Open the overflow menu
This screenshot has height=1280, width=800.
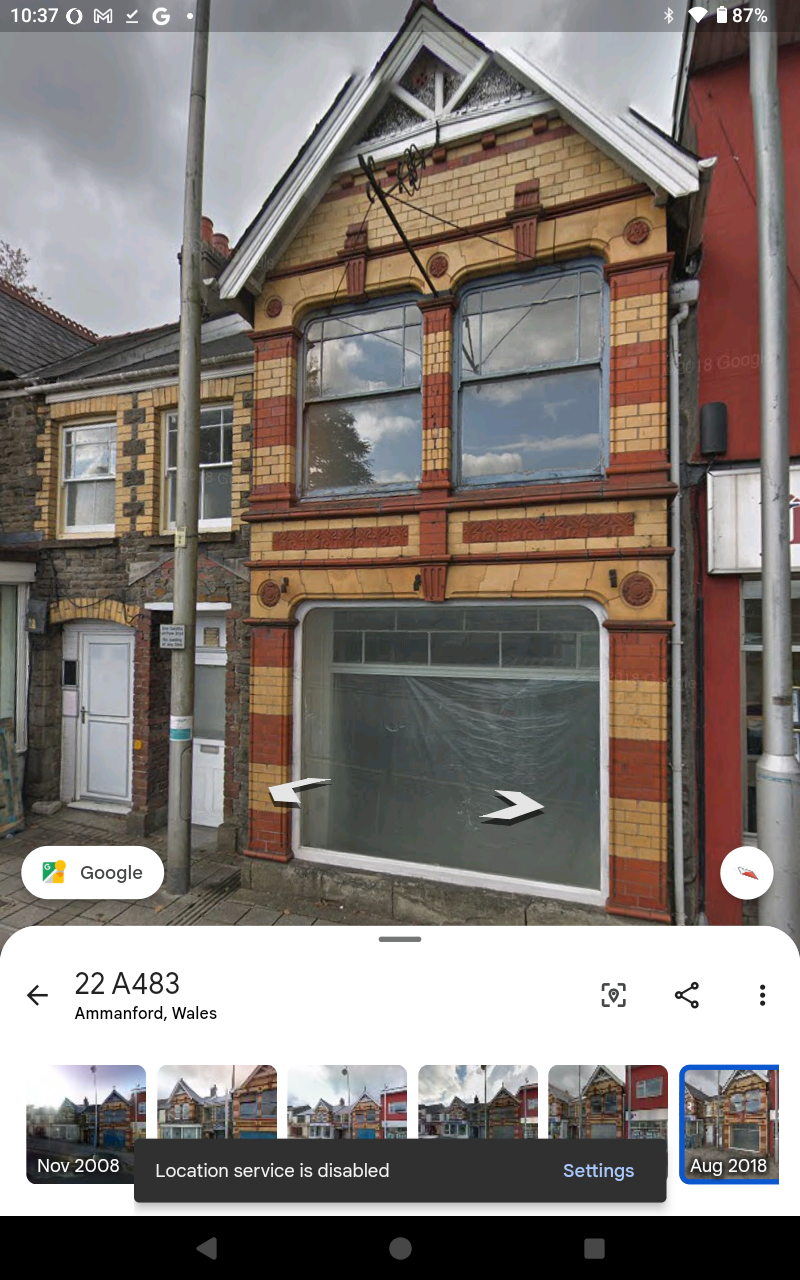pyautogui.click(x=762, y=995)
